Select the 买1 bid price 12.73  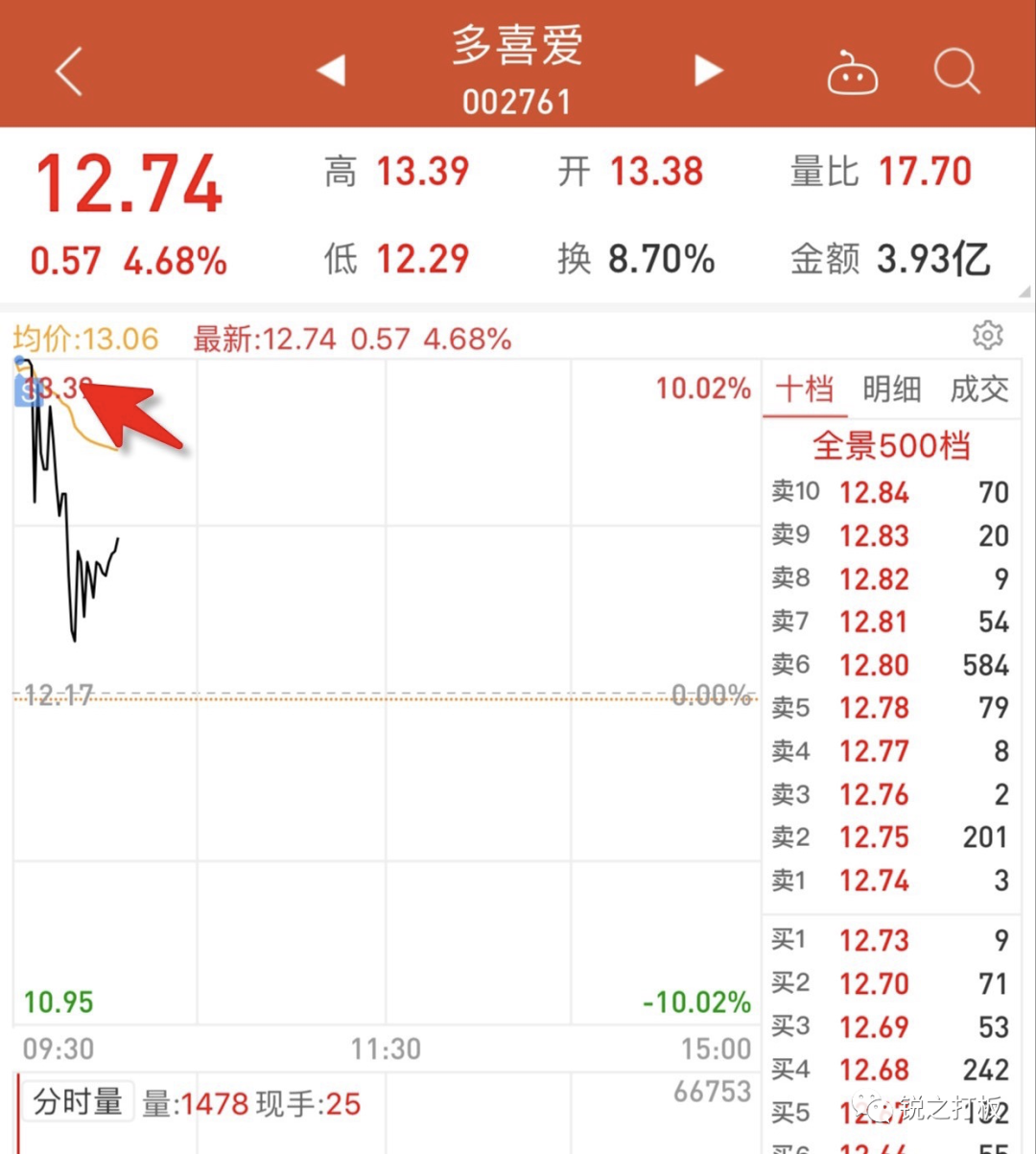tap(873, 940)
